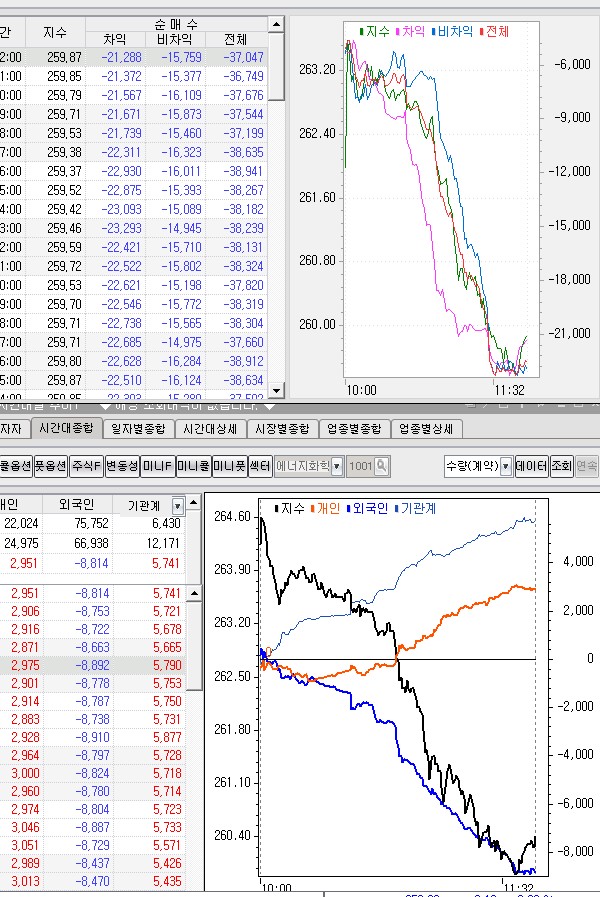Run the query with 조회 button
The image size is (600, 897).
[x=561, y=466]
